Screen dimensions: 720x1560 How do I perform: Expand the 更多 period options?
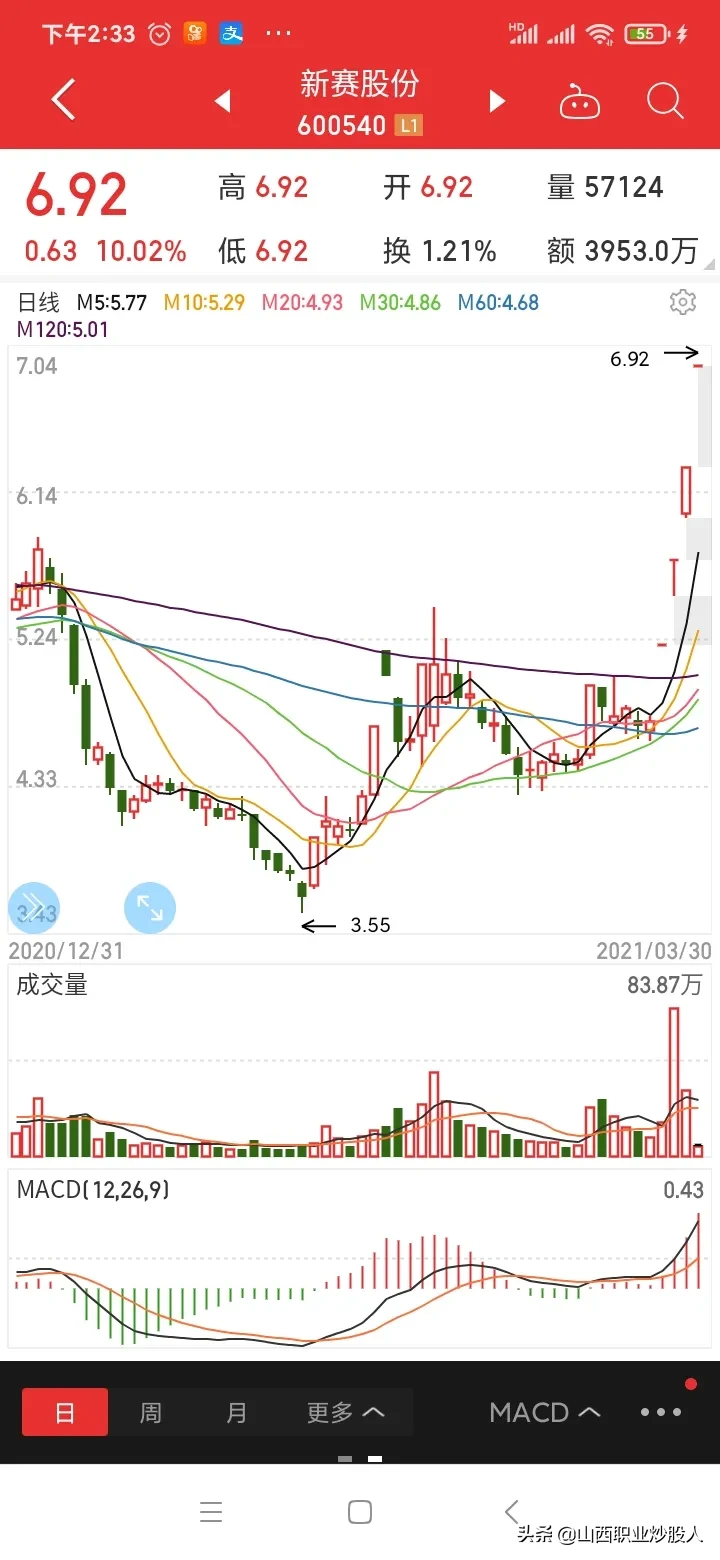(345, 1412)
